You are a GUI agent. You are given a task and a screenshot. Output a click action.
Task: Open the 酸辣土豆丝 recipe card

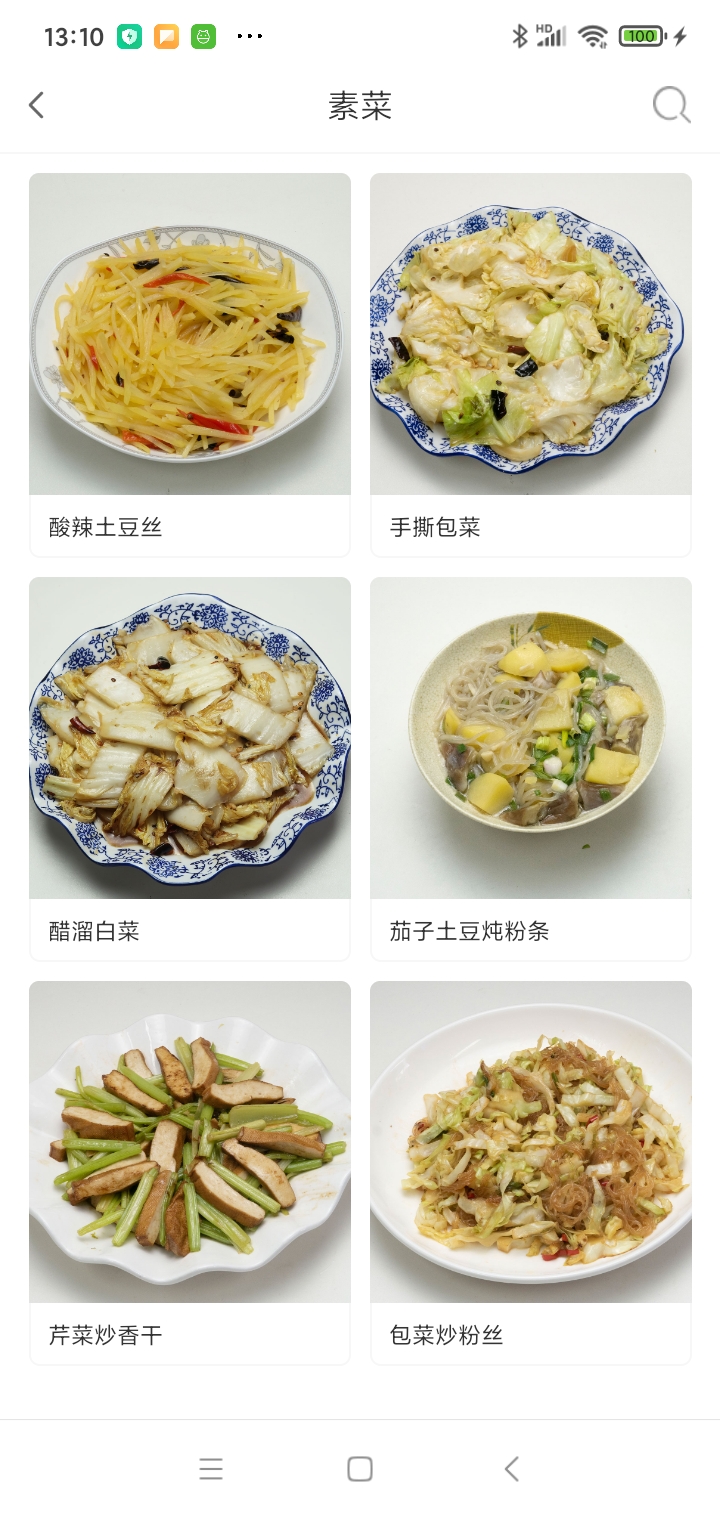pos(190,364)
